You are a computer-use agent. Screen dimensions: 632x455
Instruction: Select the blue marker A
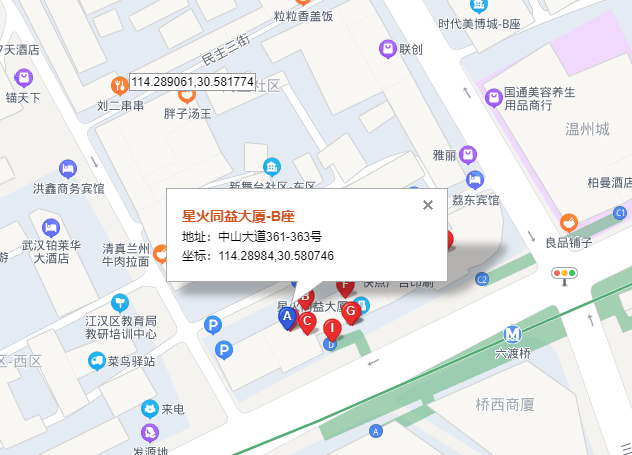pyautogui.click(x=287, y=318)
